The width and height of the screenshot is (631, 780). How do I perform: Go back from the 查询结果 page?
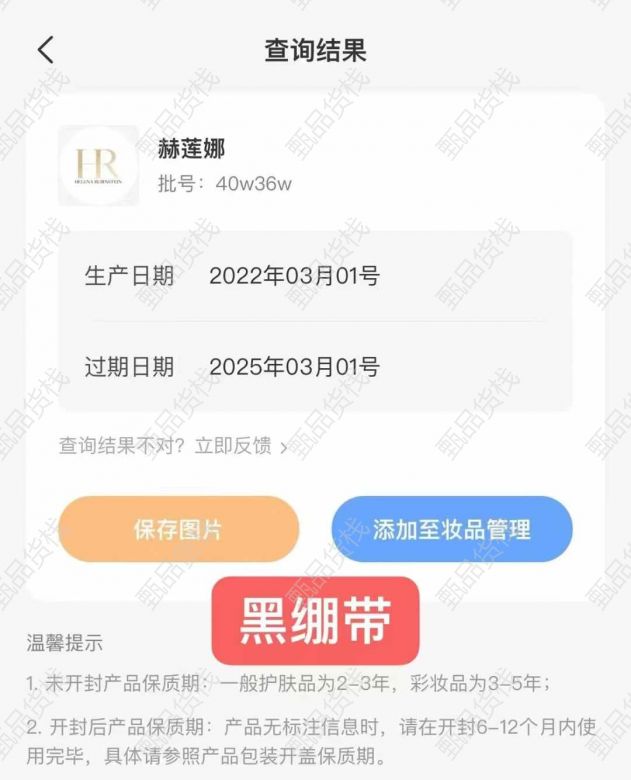tap(45, 50)
